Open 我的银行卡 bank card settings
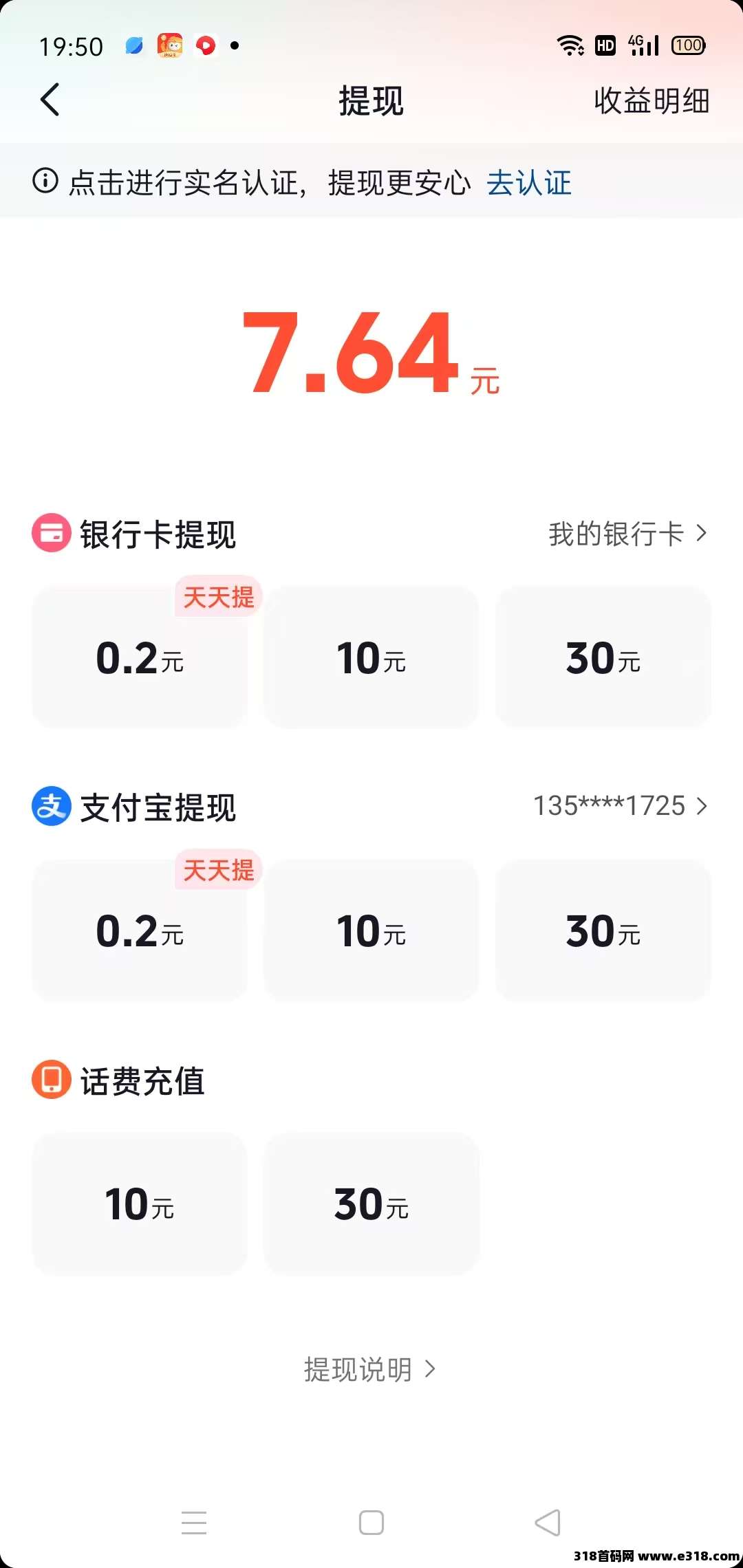Screen dimensions: 743x1568 tap(627, 534)
